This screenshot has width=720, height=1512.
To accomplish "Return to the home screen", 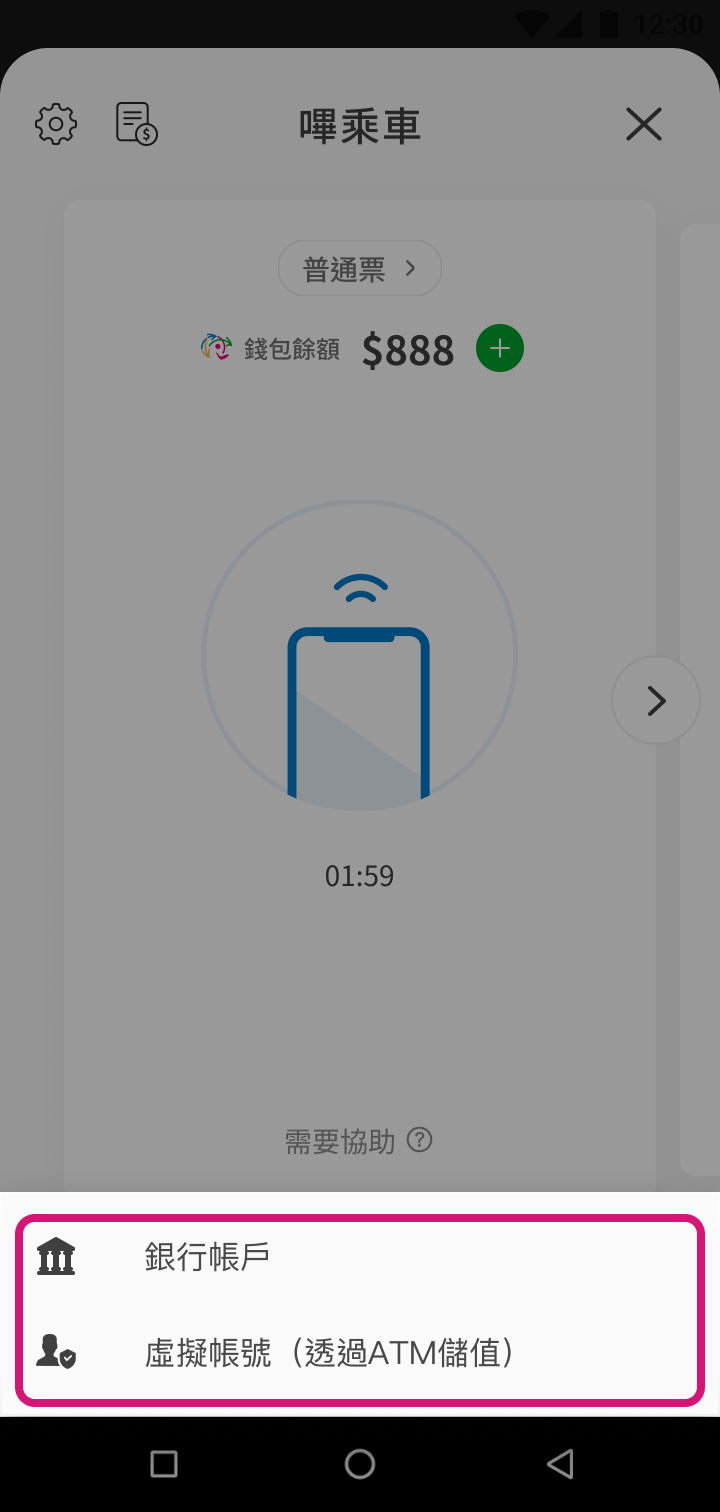I will point(360,1464).
